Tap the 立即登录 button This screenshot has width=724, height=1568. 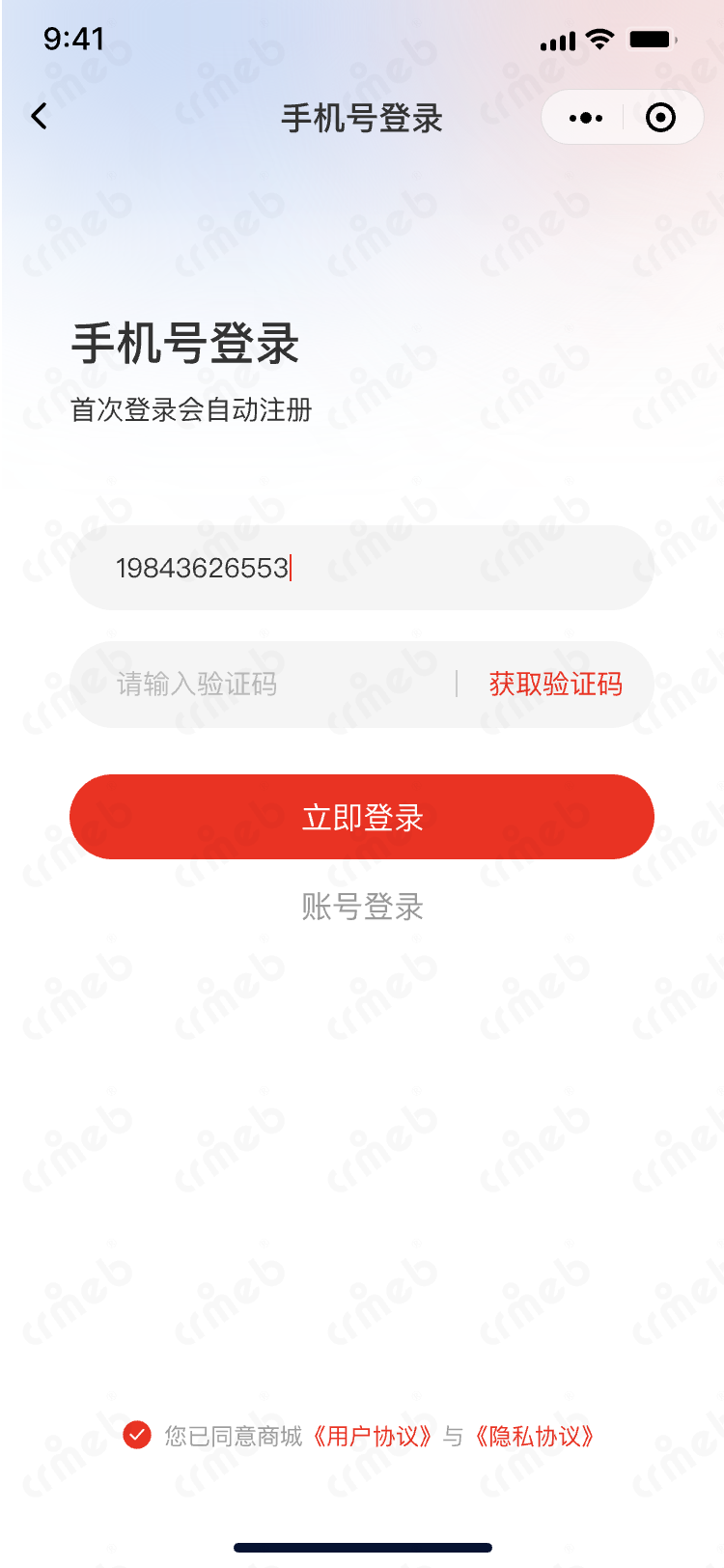(361, 817)
